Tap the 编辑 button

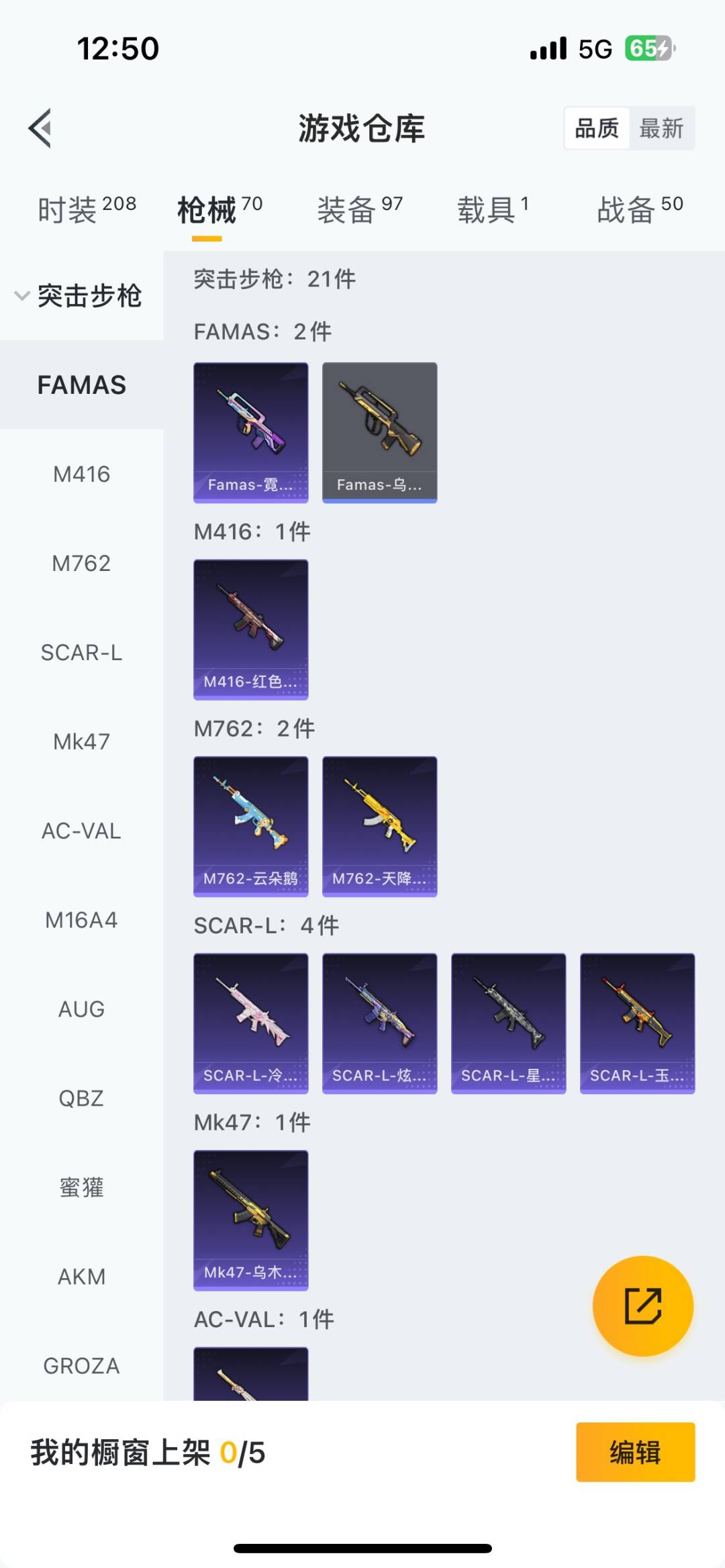coord(635,1452)
